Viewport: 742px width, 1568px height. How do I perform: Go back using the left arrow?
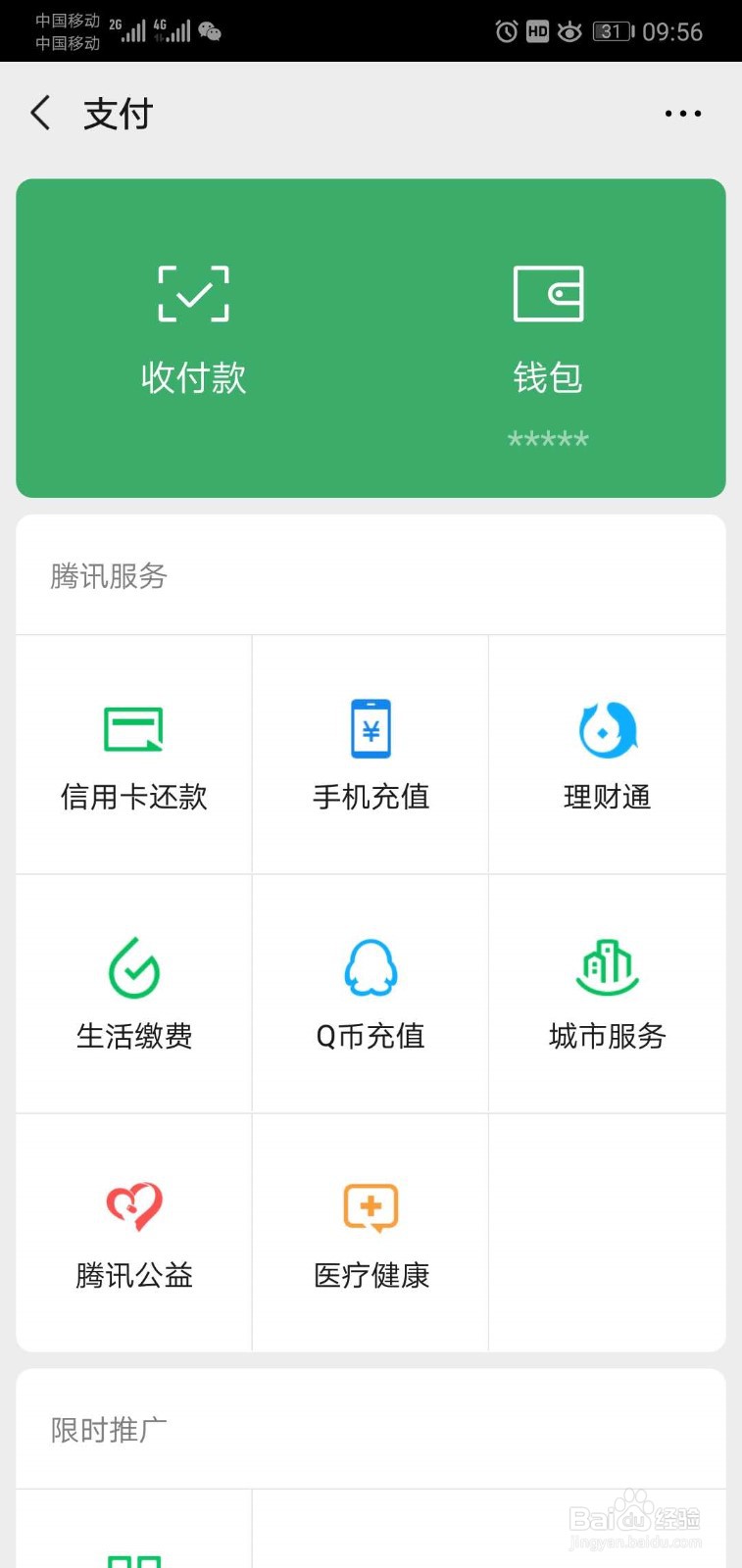point(39,113)
